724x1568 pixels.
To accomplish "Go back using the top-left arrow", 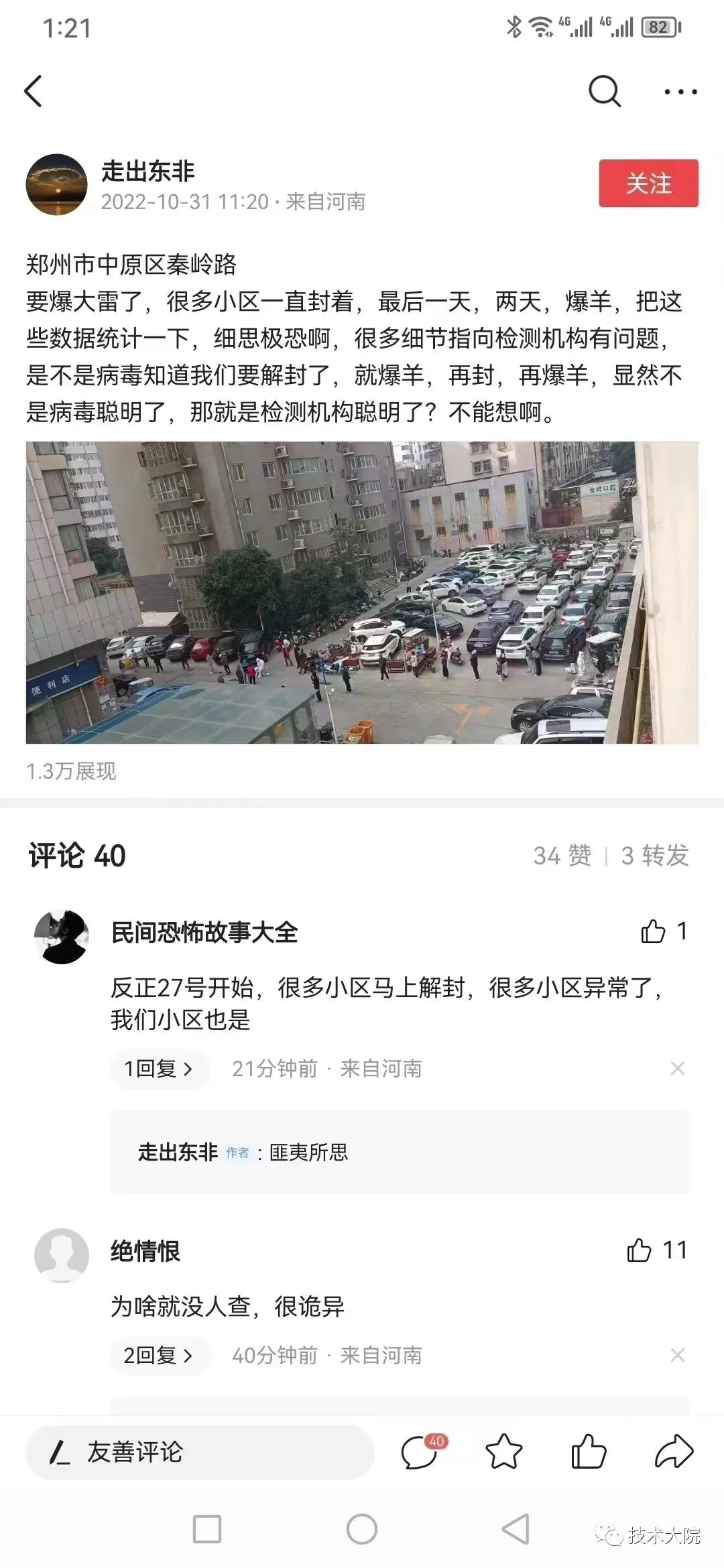I will click(34, 91).
